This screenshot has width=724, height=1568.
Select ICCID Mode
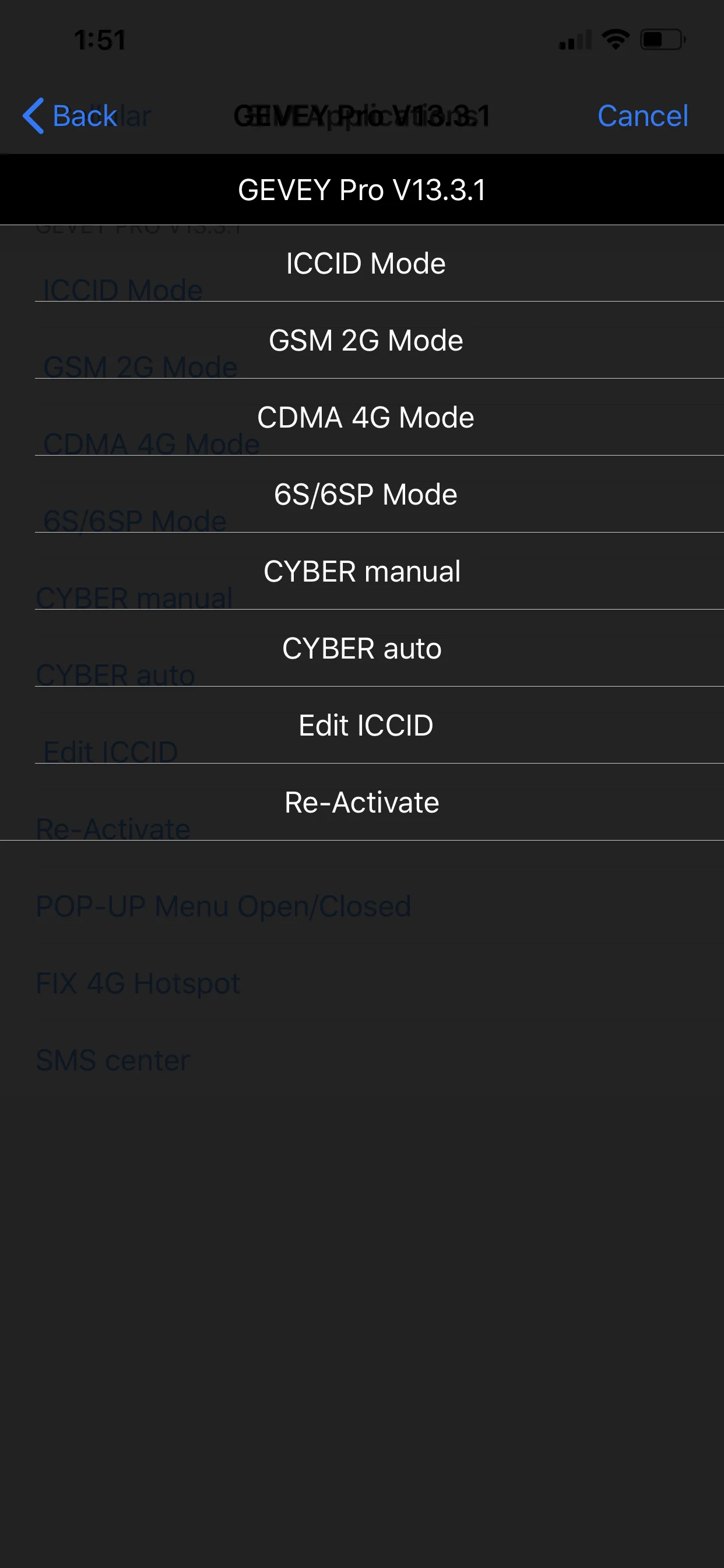click(365, 264)
